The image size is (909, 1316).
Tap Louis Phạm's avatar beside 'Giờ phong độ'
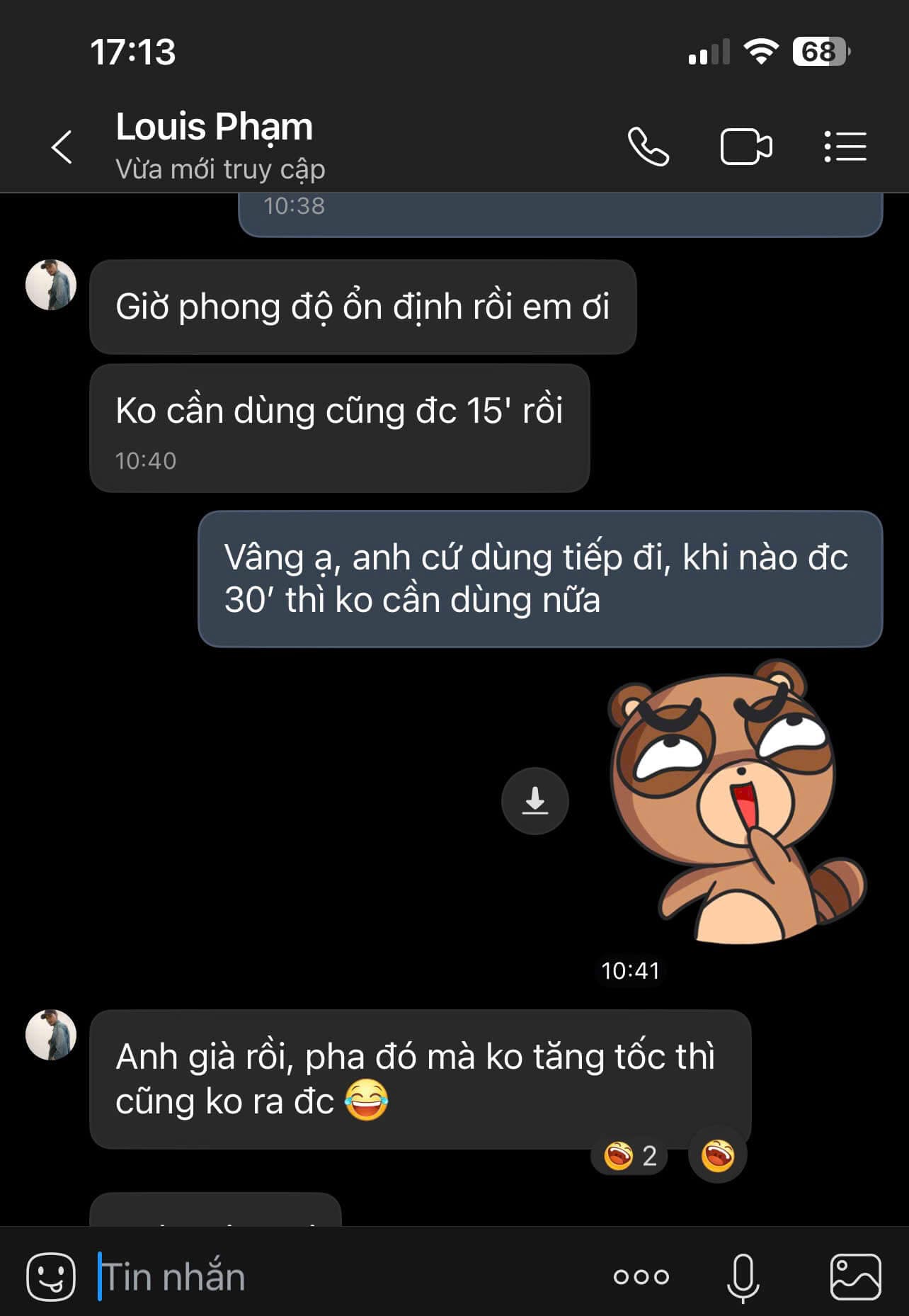[x=51, y=285]
